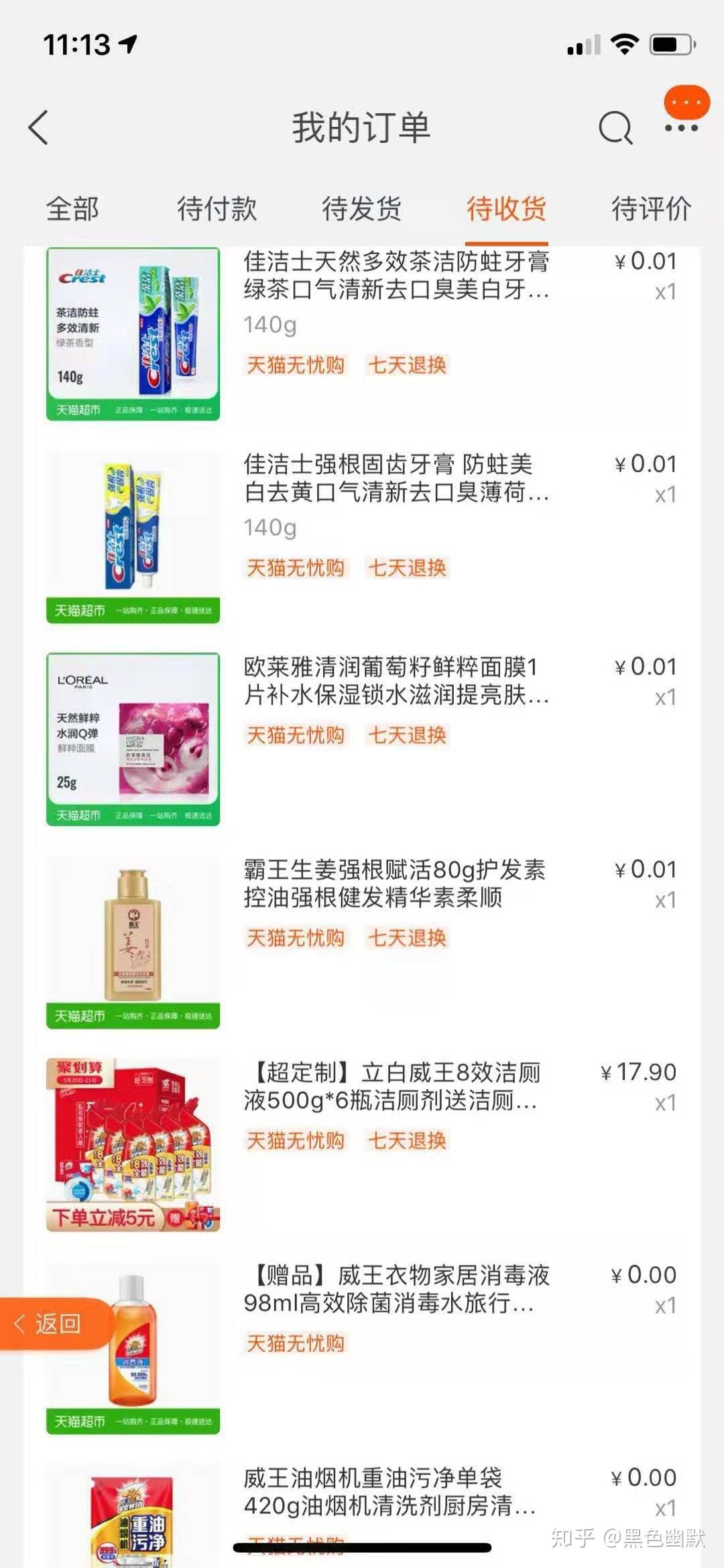View 欧莱雅清润葡萄籽鲜粹面膜 order item
Viewport: 724px width, 1568px height.
click(396, 681)
